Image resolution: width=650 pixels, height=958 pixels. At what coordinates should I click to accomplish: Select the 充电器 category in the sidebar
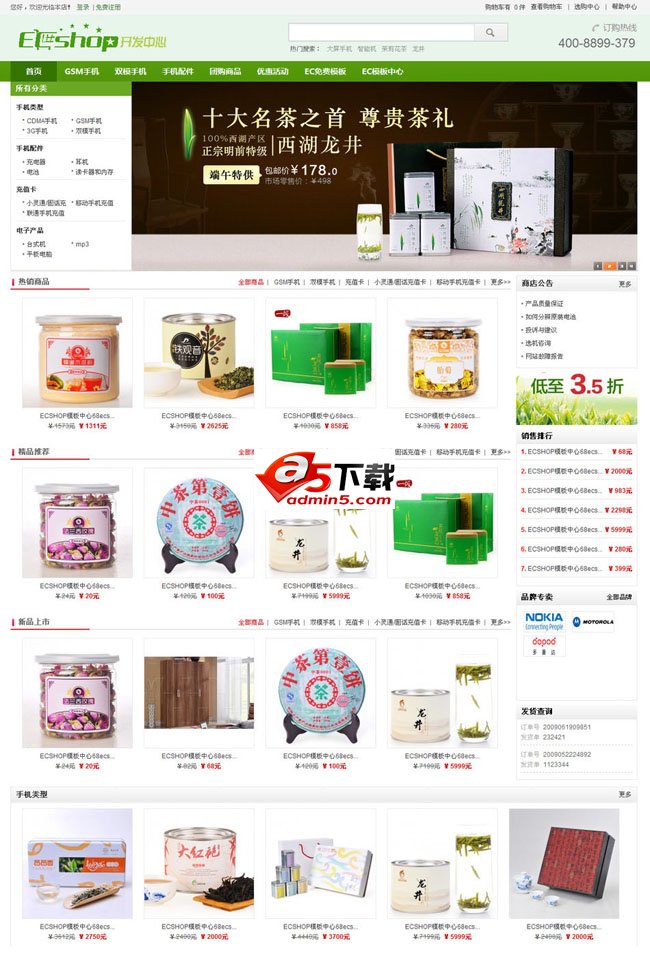(x=36, y=161)
